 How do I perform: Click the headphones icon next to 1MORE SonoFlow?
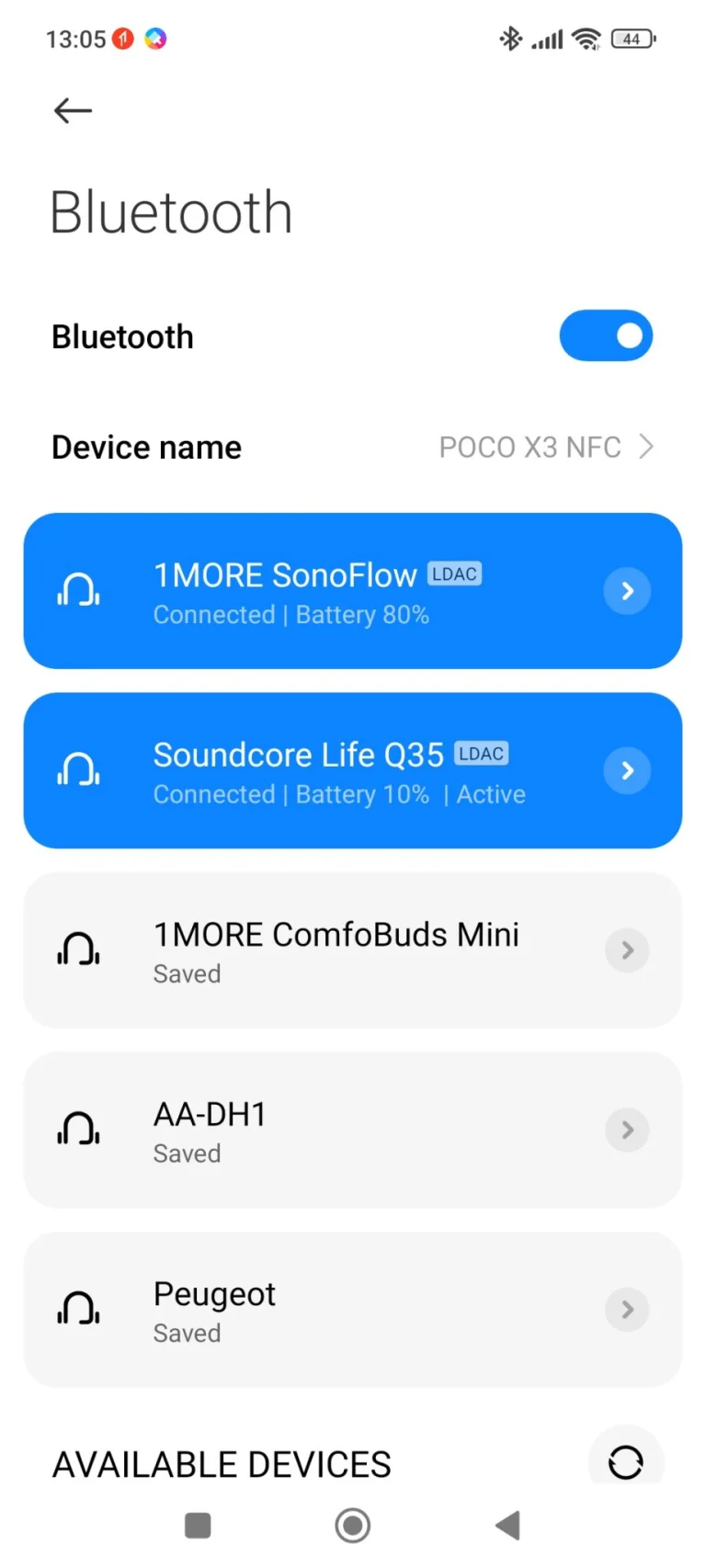[x=78, y=590]
